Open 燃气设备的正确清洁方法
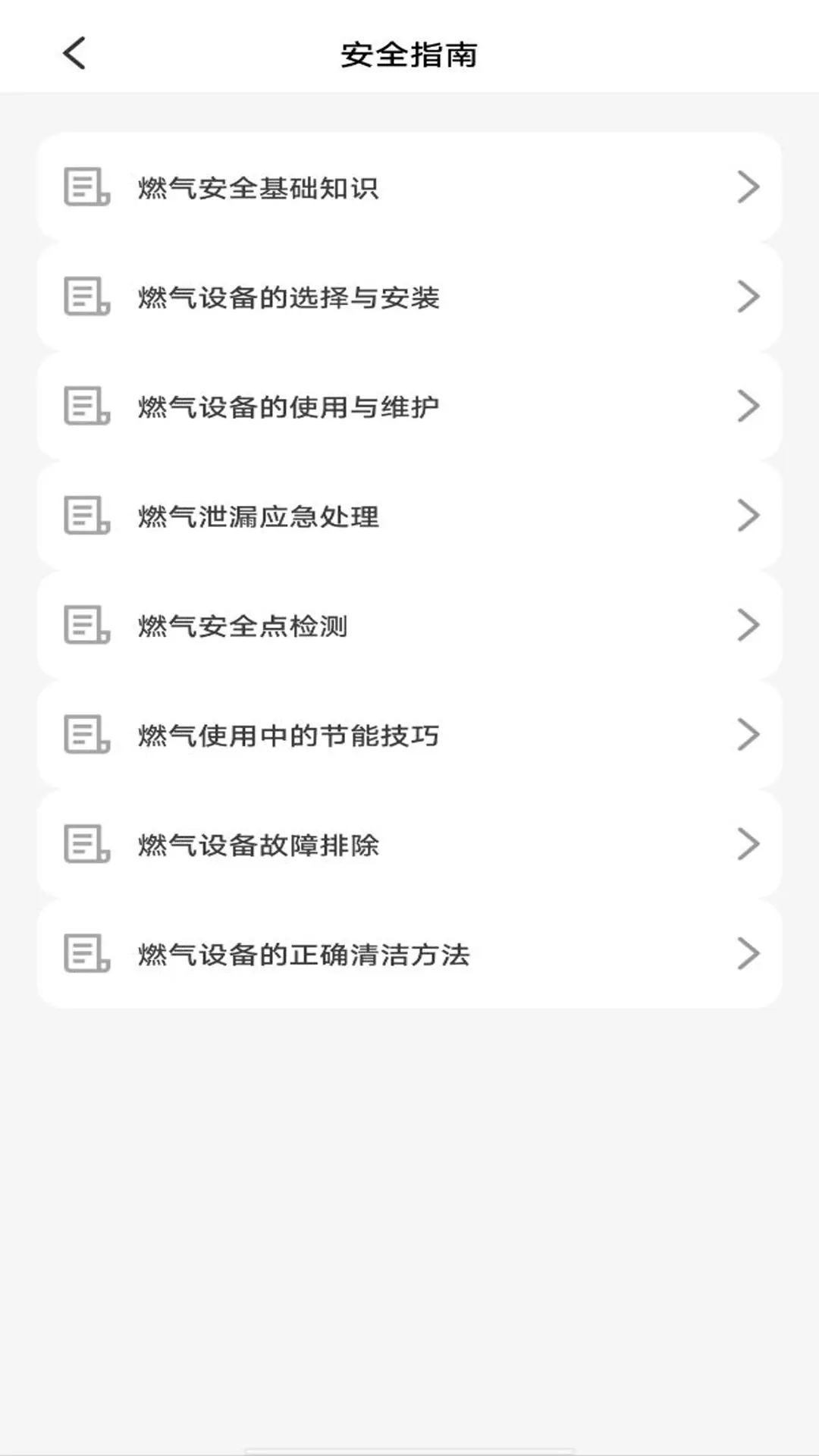Viewport: 819px width, 1456px height. [x=409, y=954]
